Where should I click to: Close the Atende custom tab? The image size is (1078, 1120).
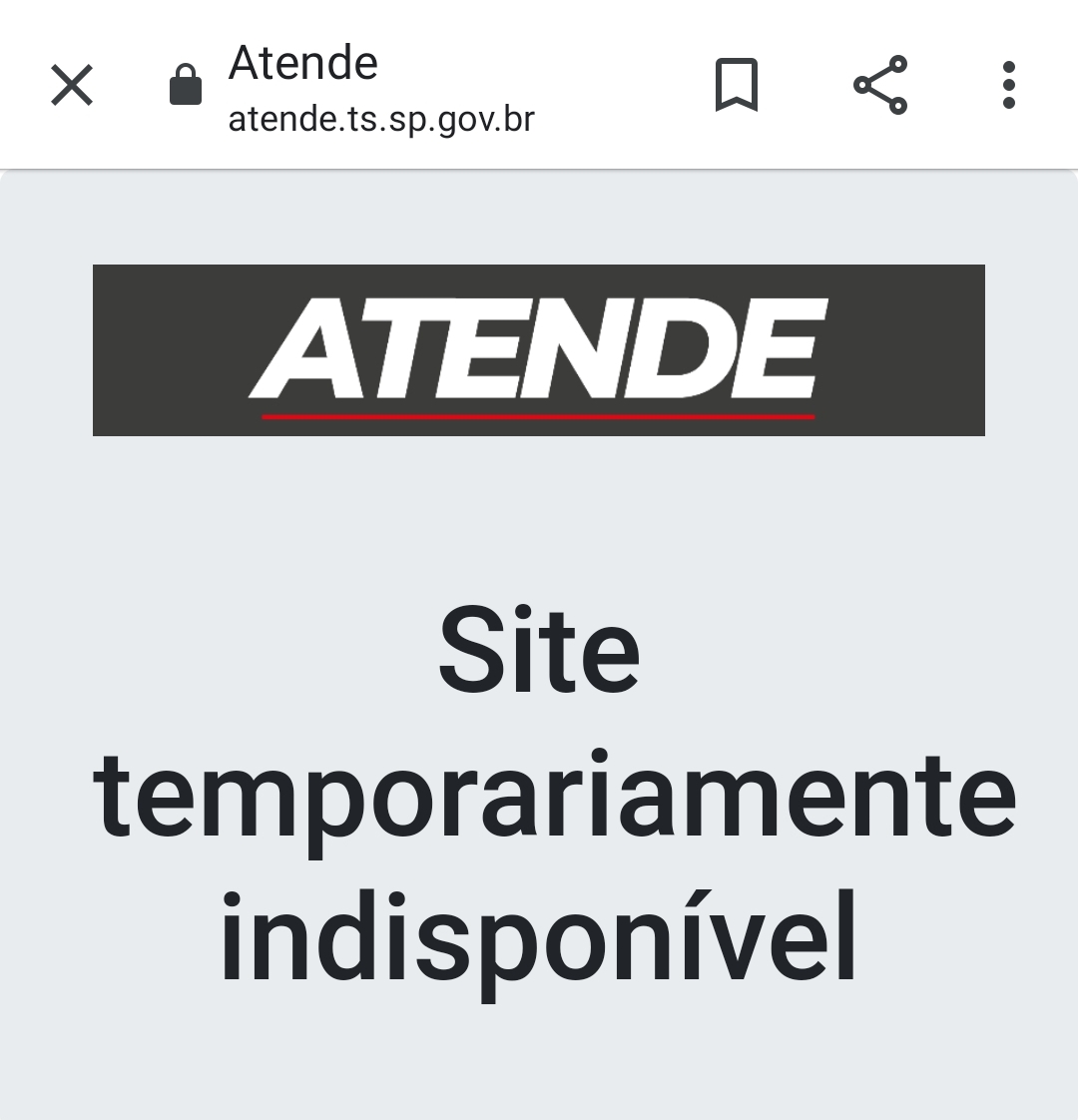(72, 85)
